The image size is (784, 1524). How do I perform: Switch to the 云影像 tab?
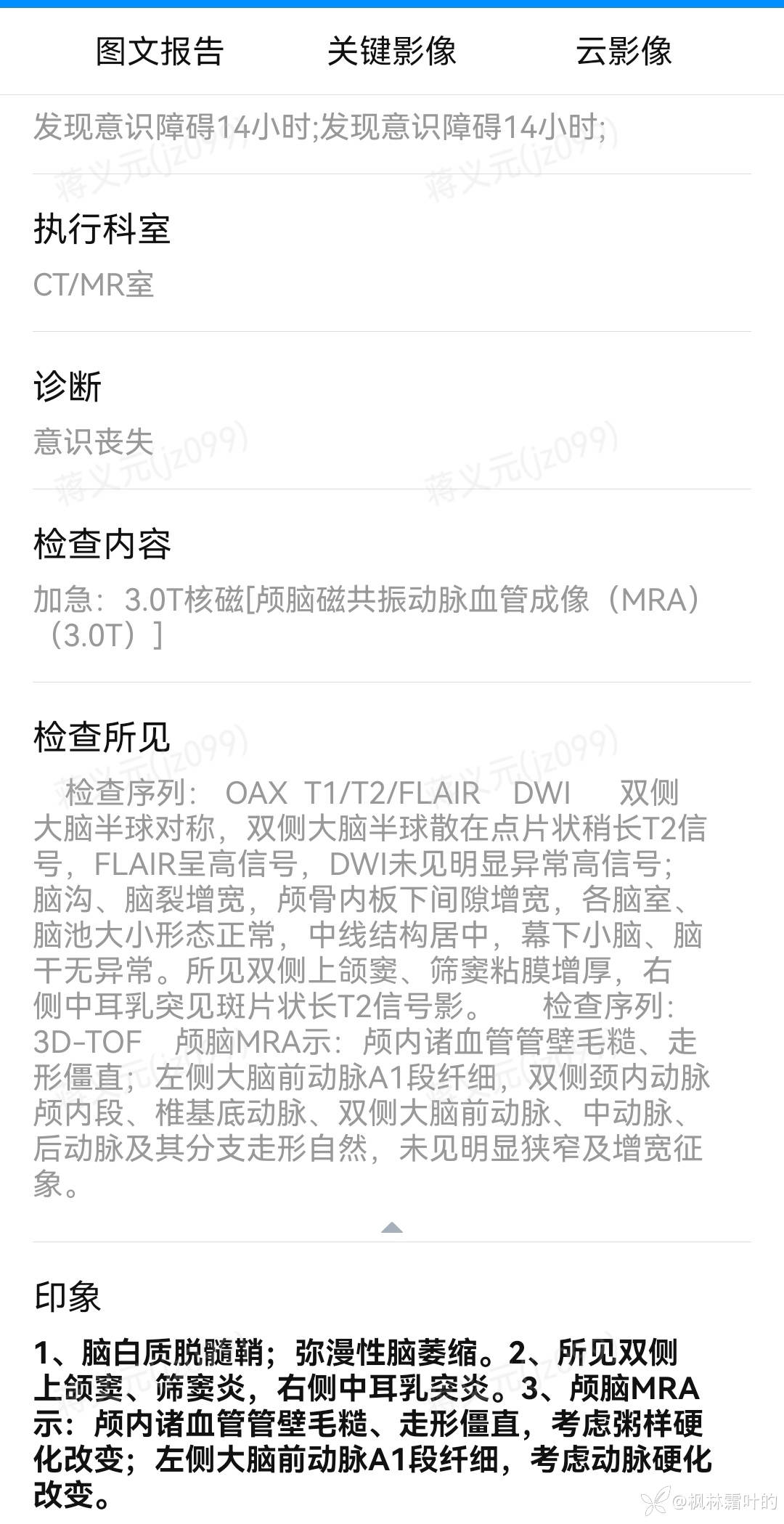[624, 52]
